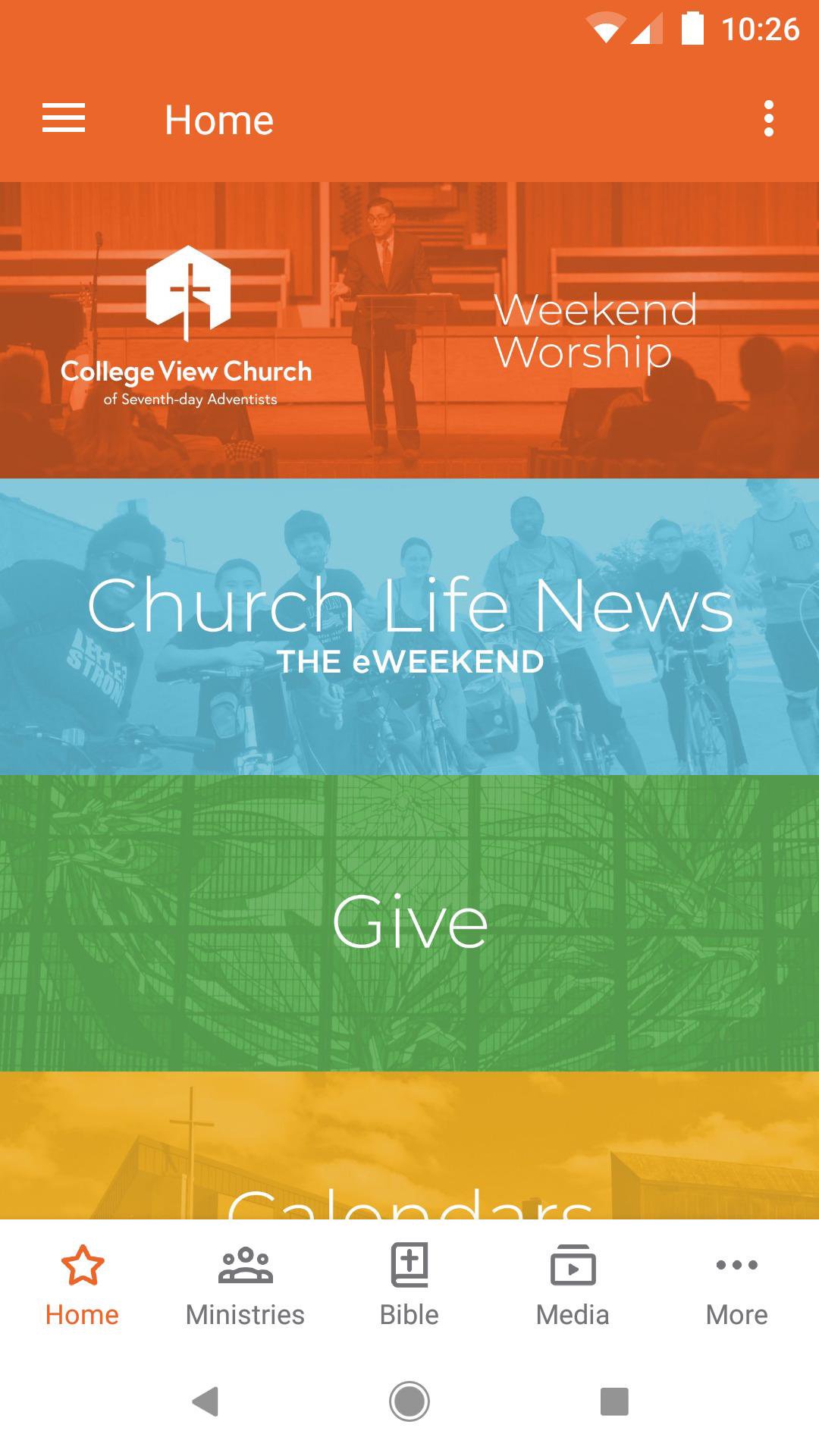Open the overflow menu
This screenshot has height=1456, width=819.
768,119
